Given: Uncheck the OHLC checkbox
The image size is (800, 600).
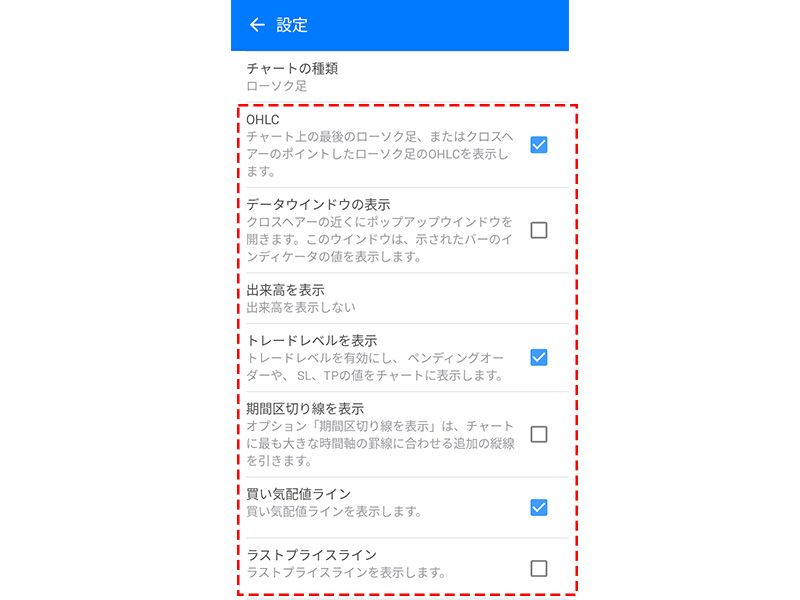Looking at the screenshot, I should [538, 145].
